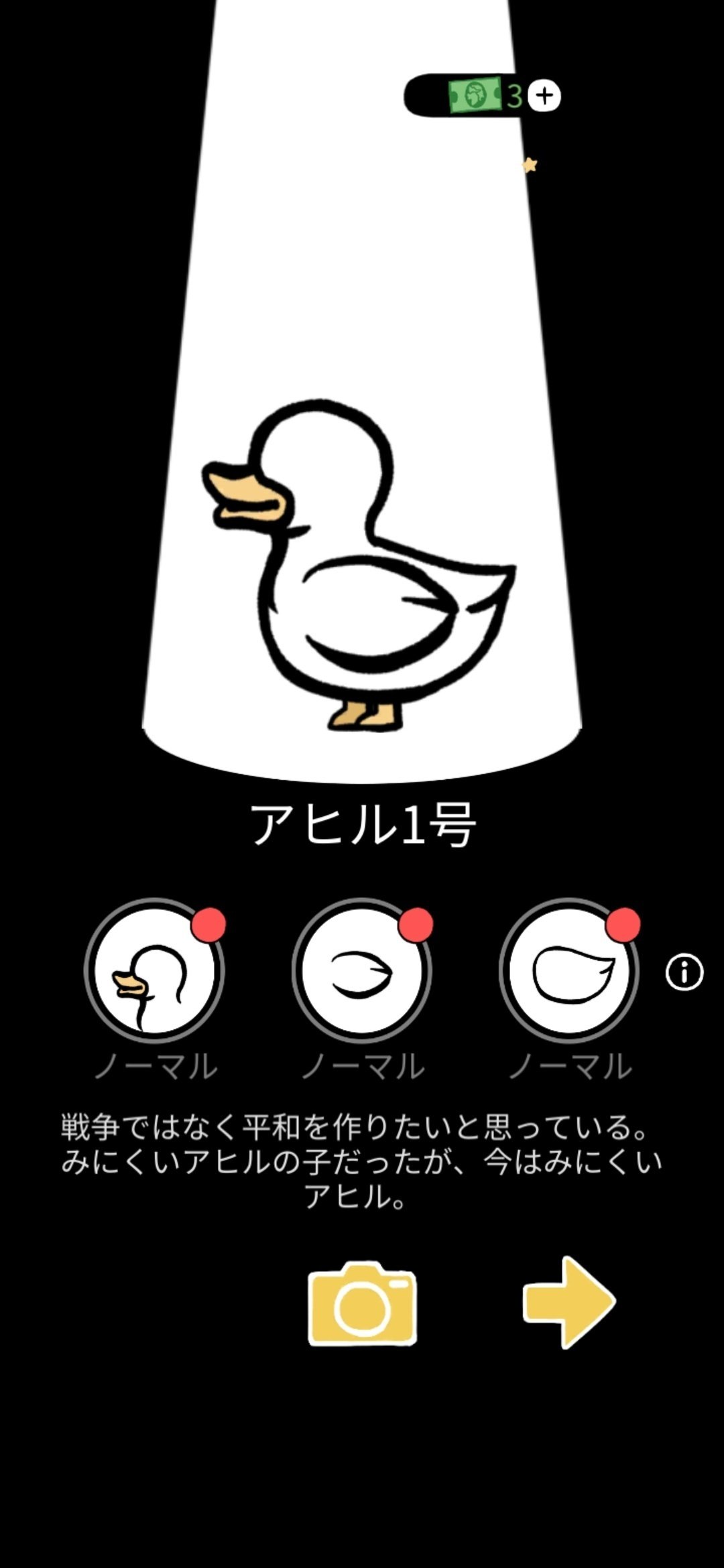Screen dimensions: 724x1568
Task: Go to next with the yellow arrow
Action: pos(568,1301)
